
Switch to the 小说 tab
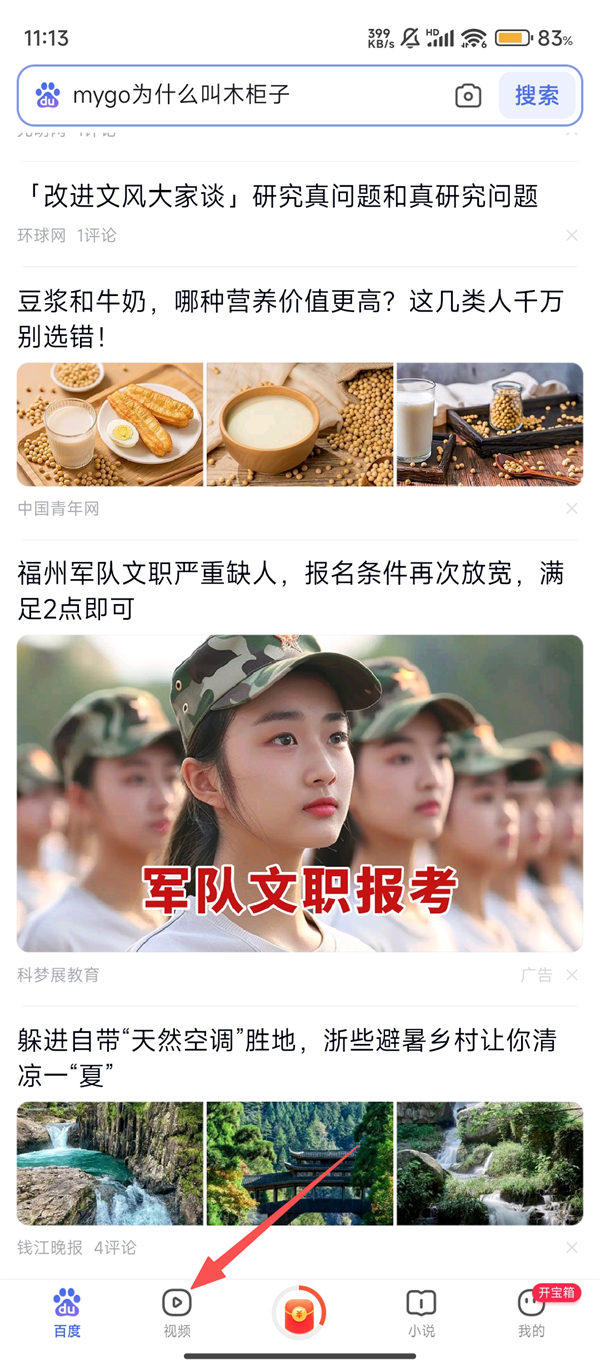[421, 1313]
